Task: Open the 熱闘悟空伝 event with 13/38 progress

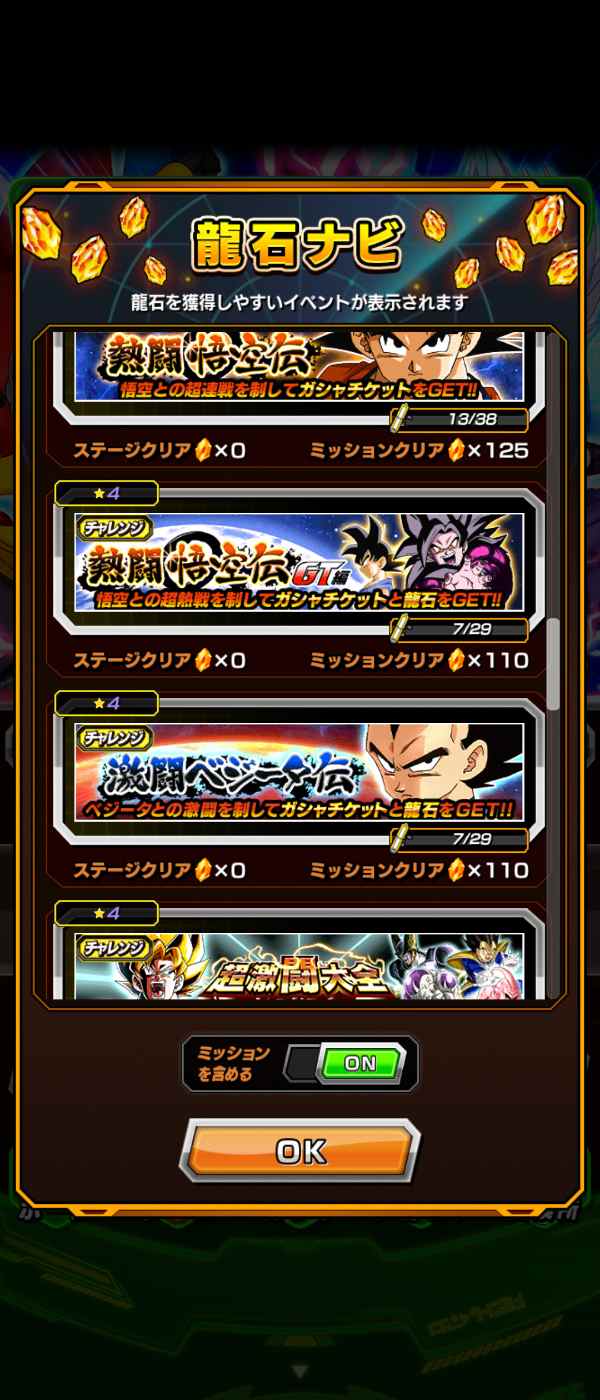Action: (x=299, y=368)
